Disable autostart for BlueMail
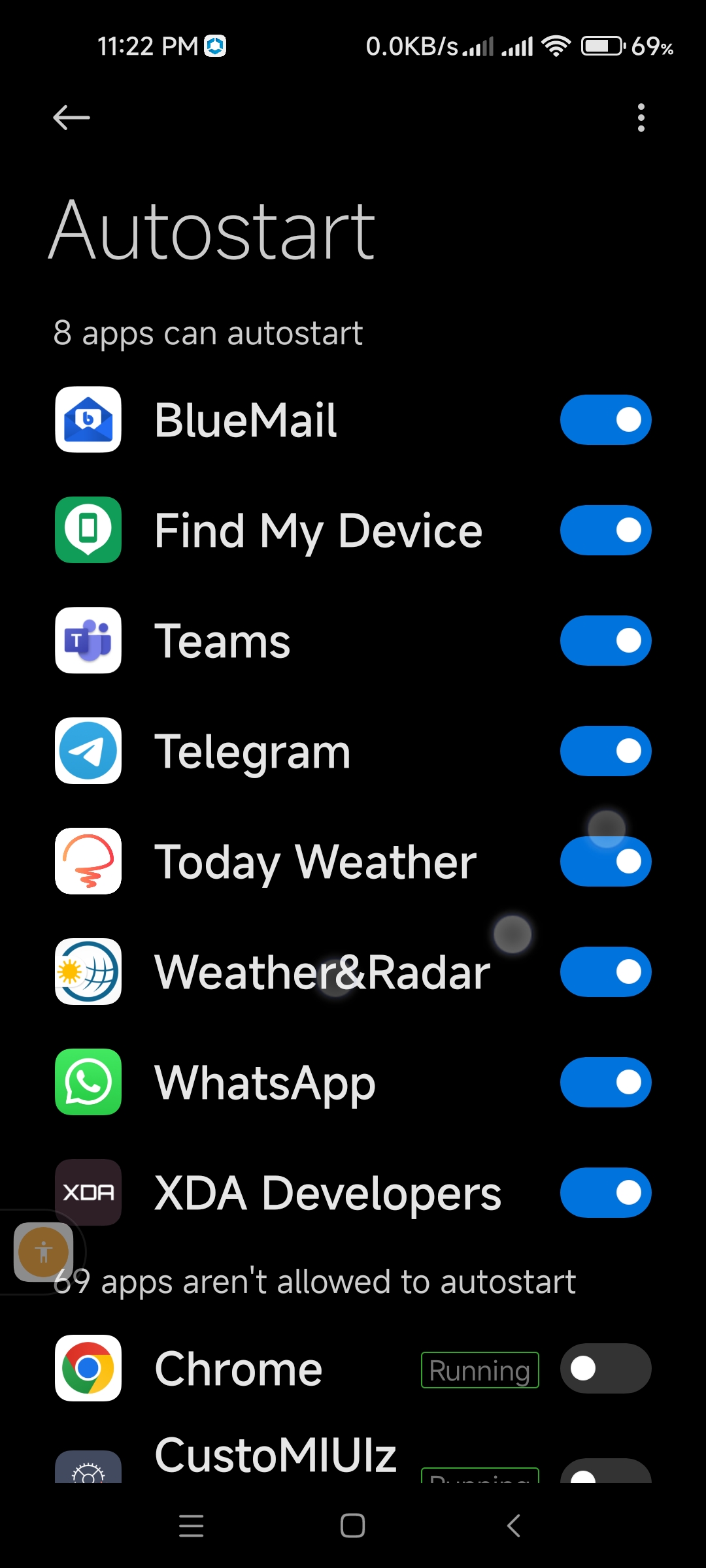This screenshot has width=706, height=1568. pos(605,419)
